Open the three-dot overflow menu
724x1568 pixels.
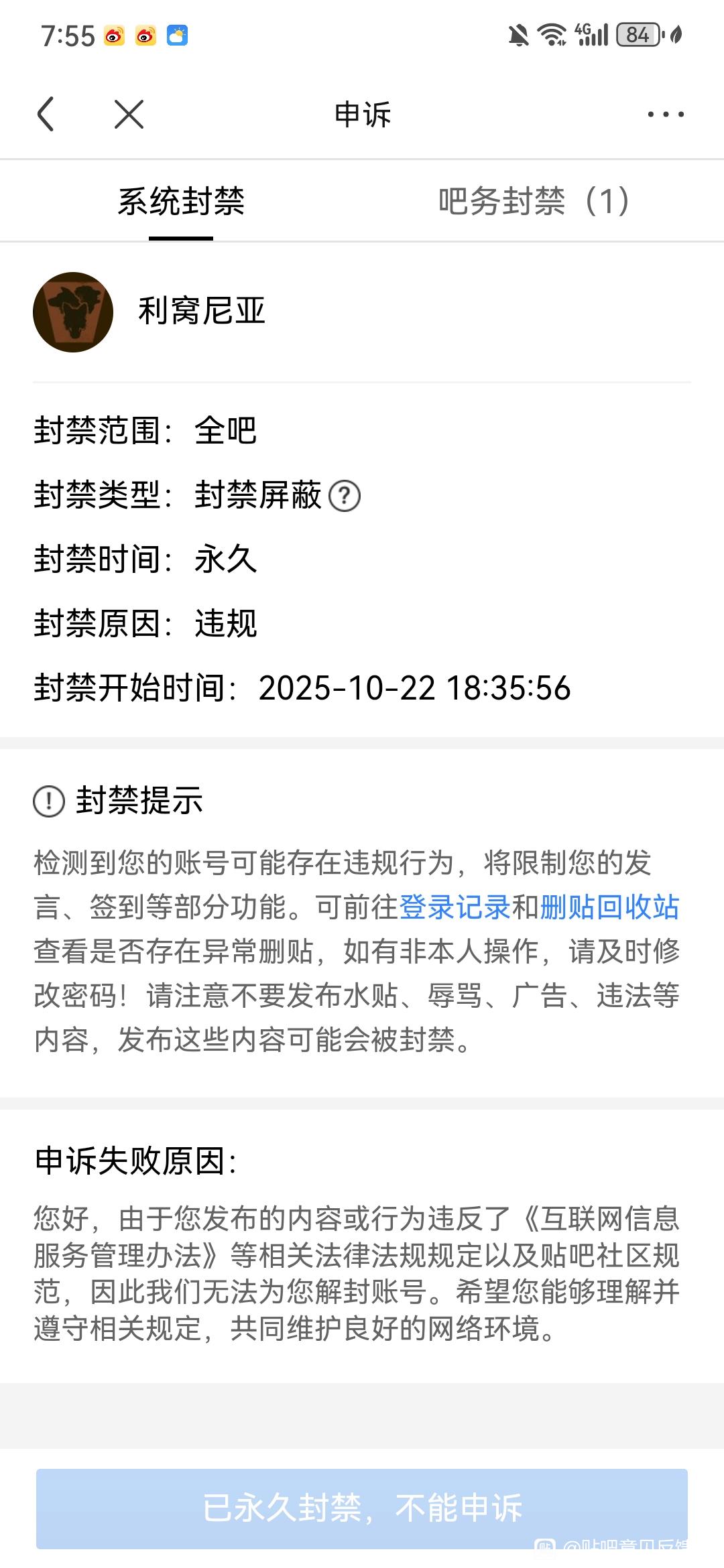tap(665, 114)
